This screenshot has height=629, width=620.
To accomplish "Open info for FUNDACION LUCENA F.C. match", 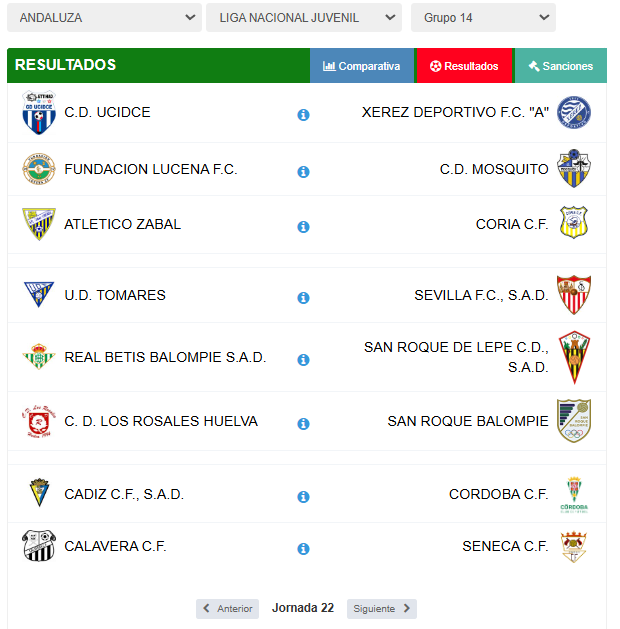I will (x=303, y=172).
